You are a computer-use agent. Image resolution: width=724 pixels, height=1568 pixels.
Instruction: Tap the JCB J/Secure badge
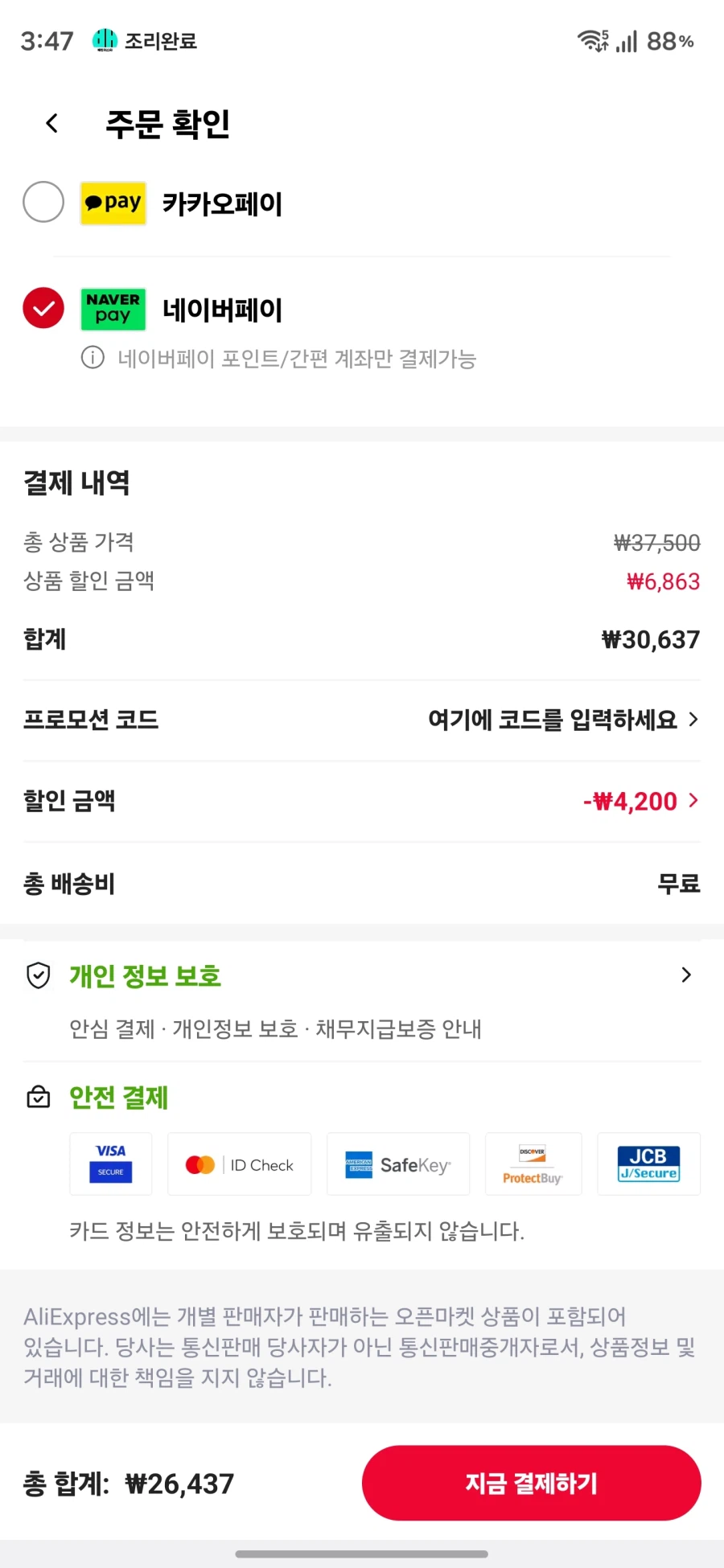point(648,1164)
